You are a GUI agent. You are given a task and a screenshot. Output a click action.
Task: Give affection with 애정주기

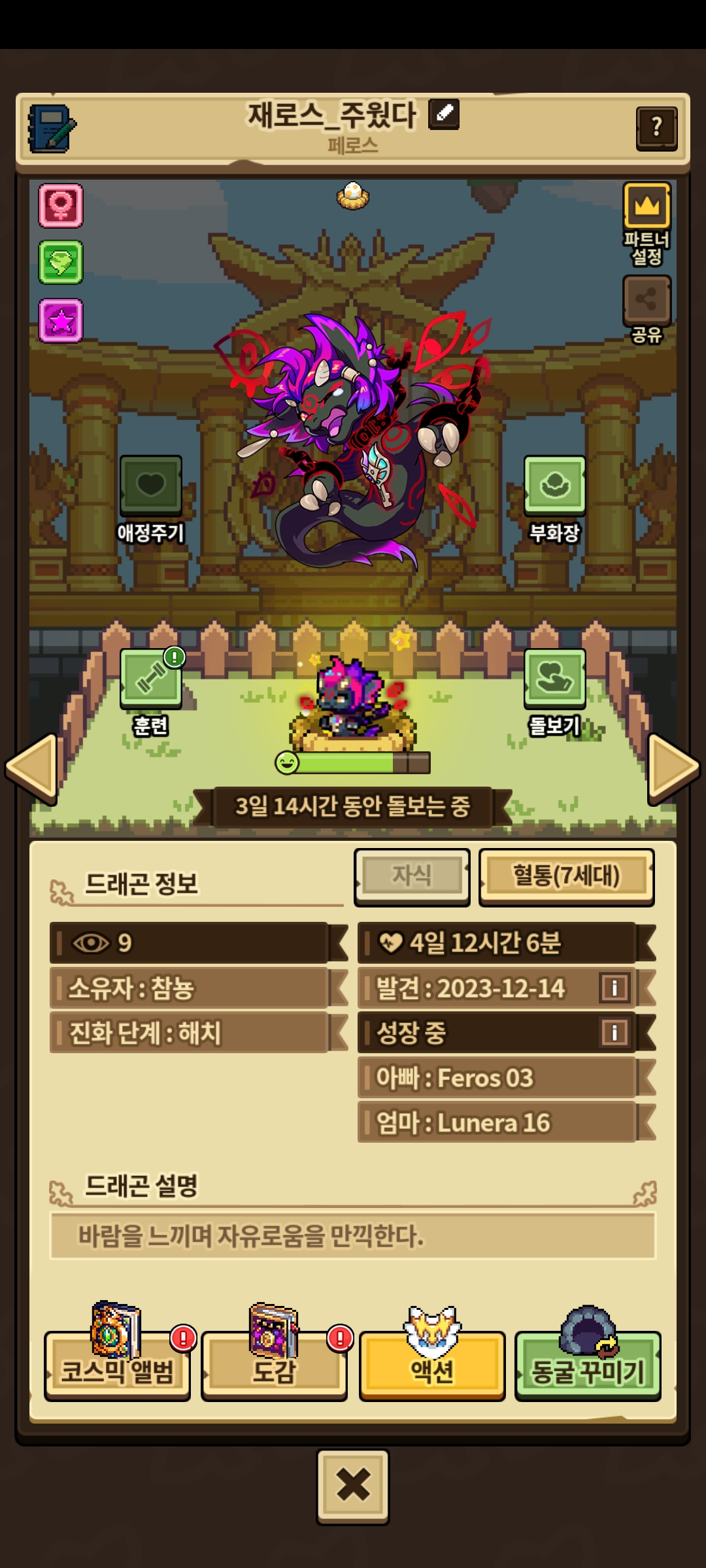[x=151, y=486]
